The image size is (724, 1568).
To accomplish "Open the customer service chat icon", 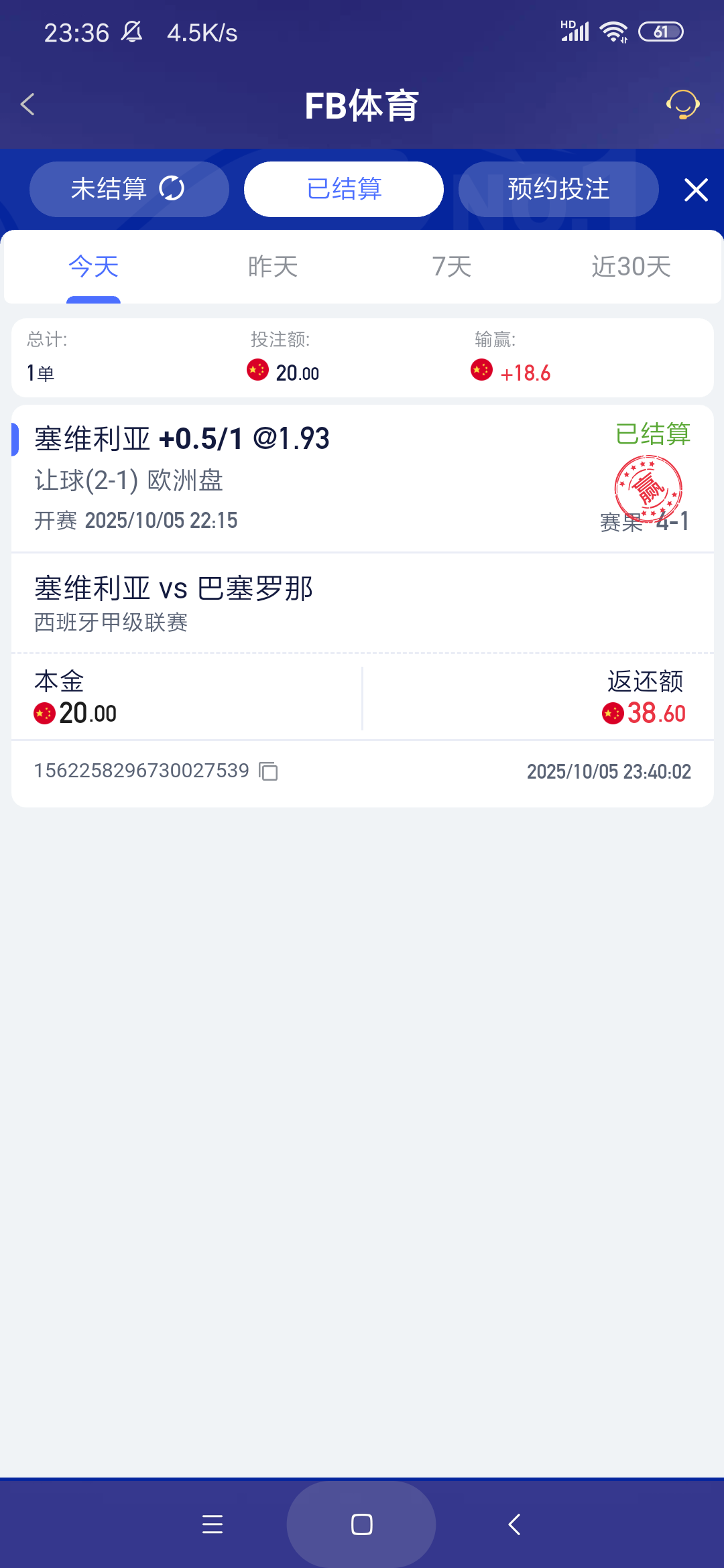I will [681, 105].
